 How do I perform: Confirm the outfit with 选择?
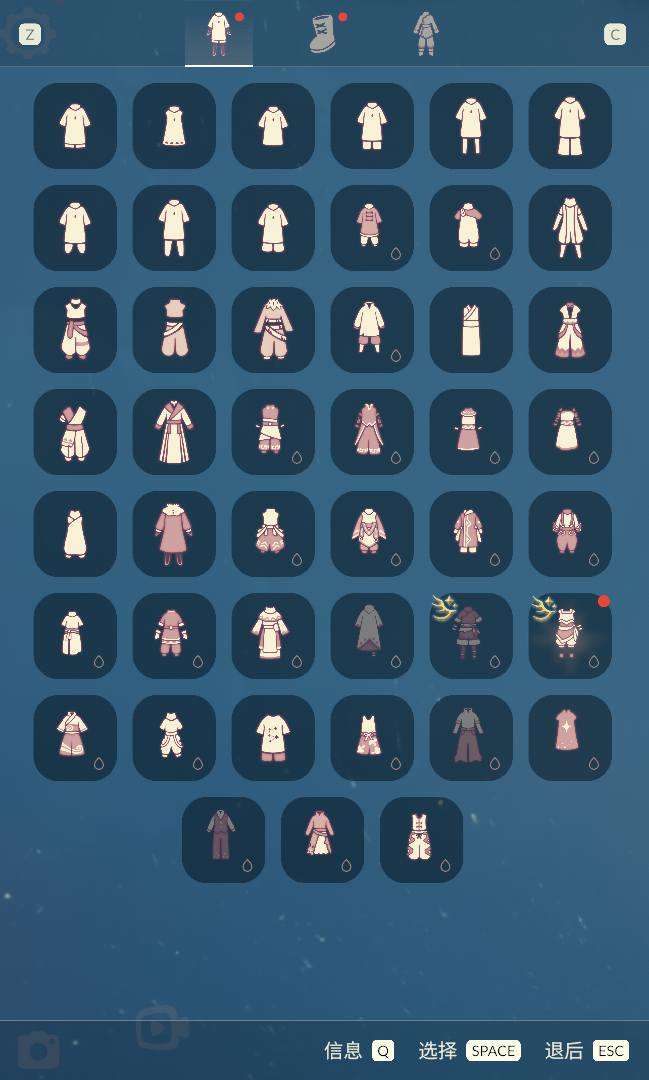point(469,1050)
